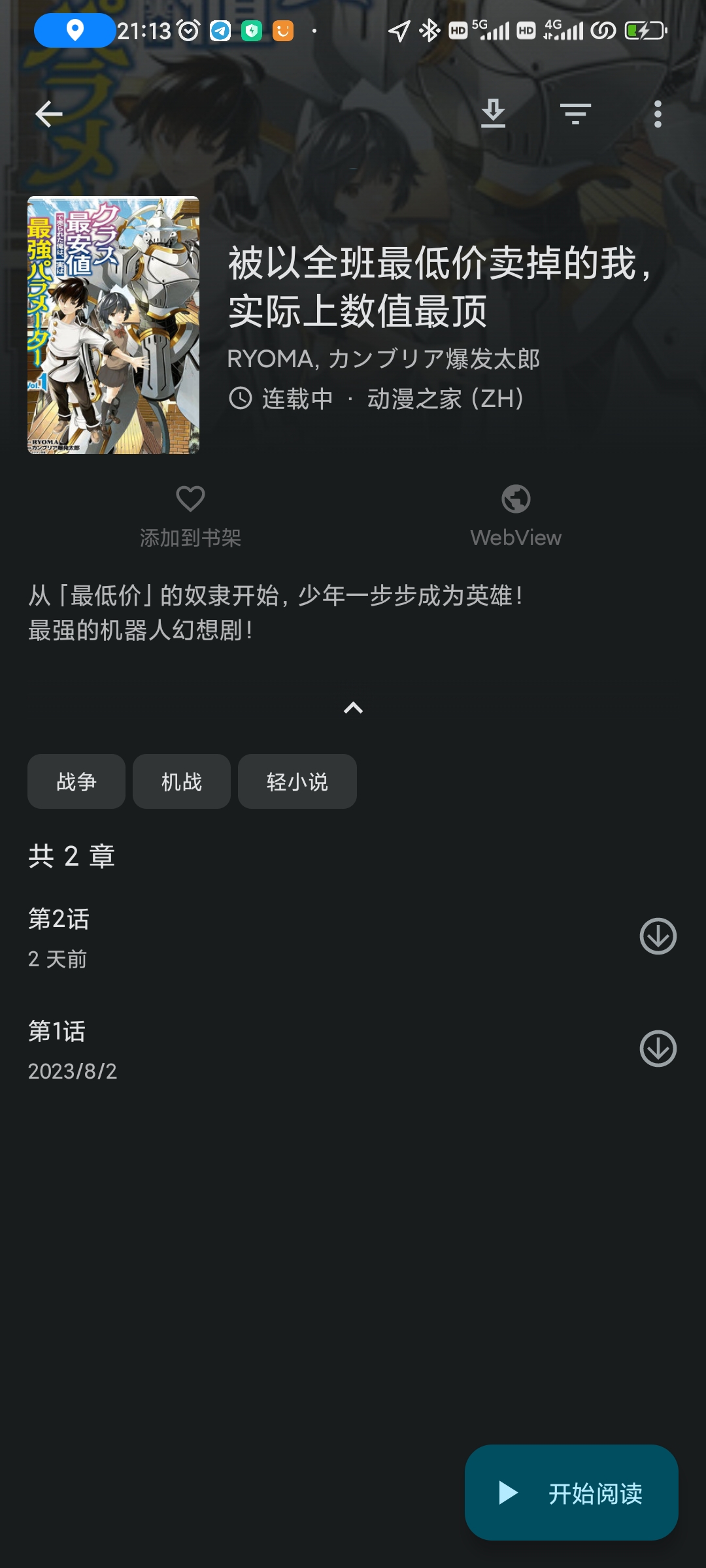Open the manga cover thumbnail
Screen dimensions: 706x1568
(x=113, y=325)
